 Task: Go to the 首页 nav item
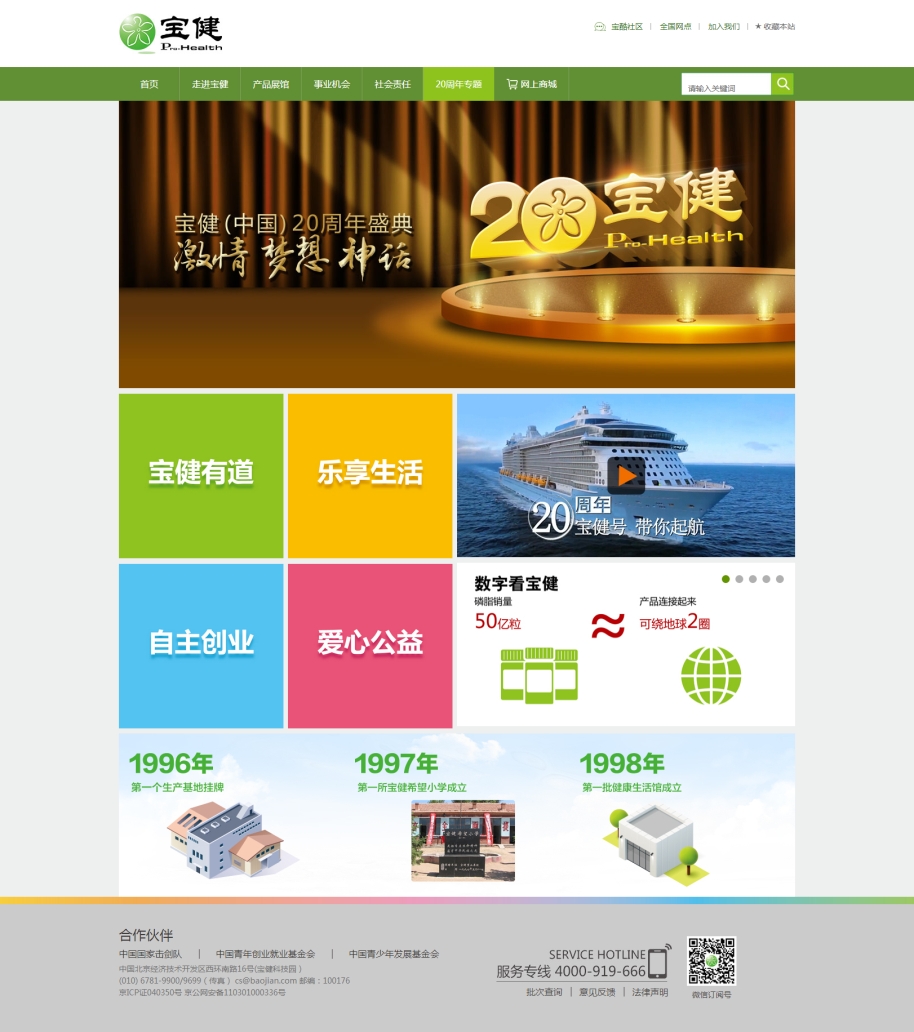(x=149, y=85)
